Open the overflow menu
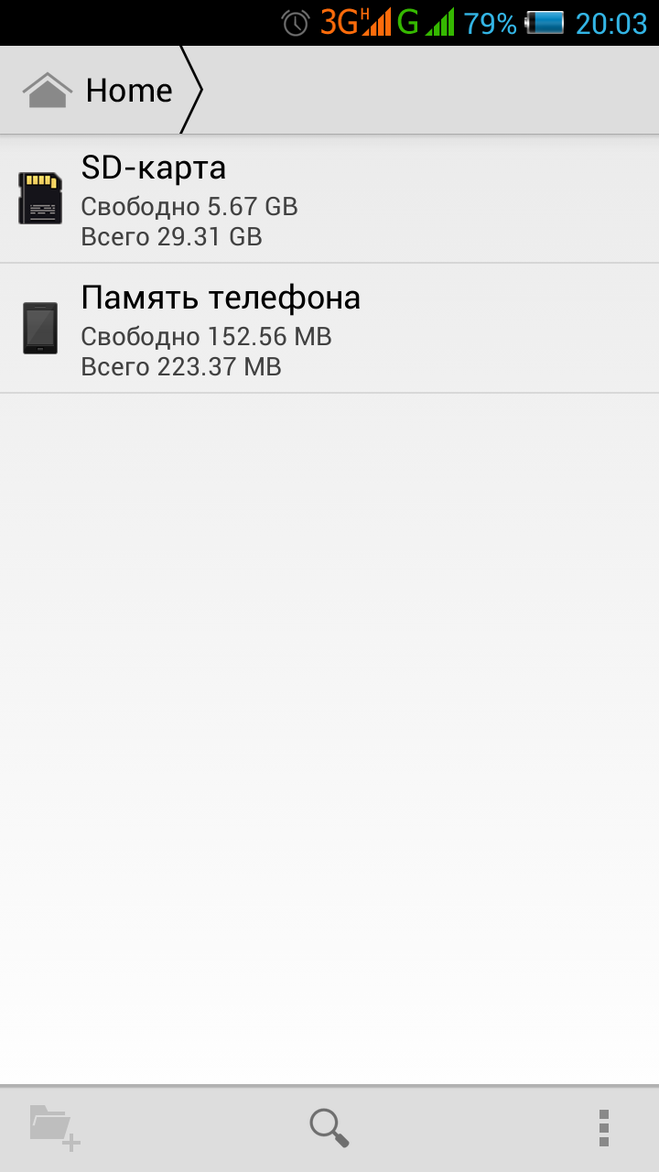This screenshot has height=1172, width=659. (x=604, y=1128)
